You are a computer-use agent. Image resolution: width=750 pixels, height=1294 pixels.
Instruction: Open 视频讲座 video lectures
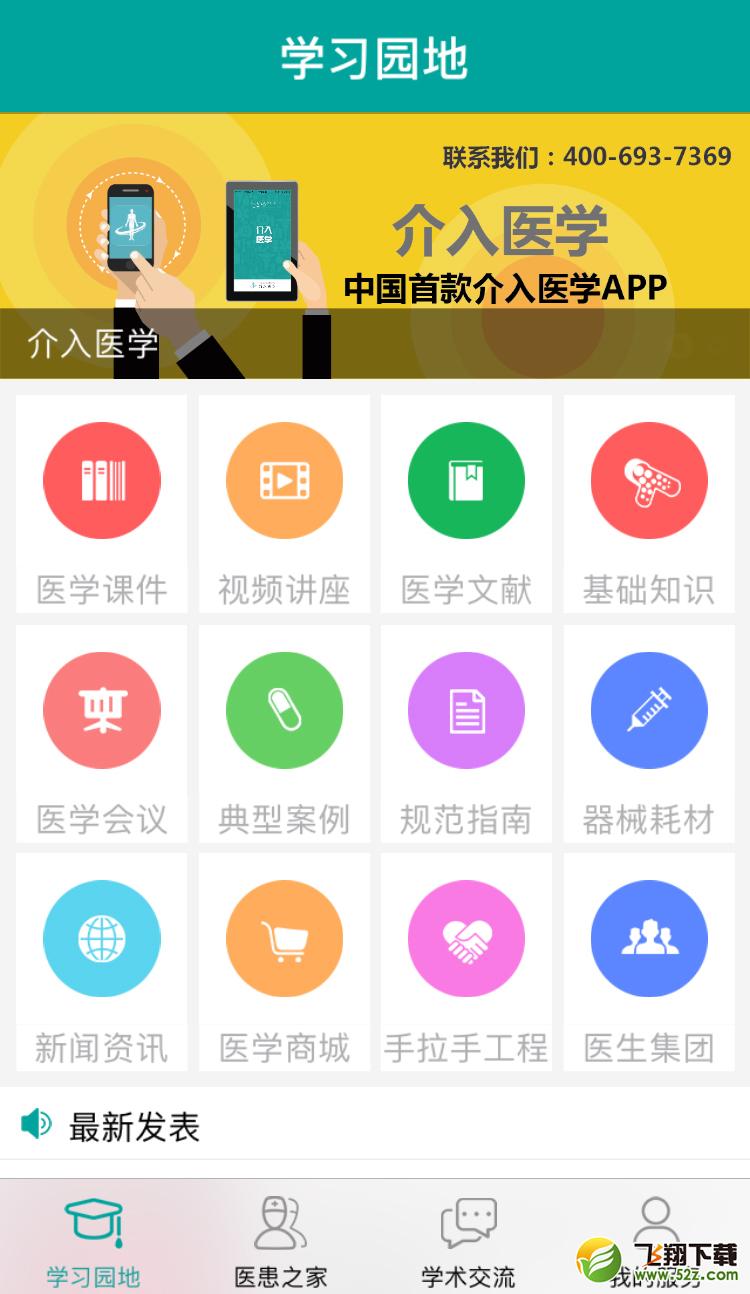(x=284, y=503)
